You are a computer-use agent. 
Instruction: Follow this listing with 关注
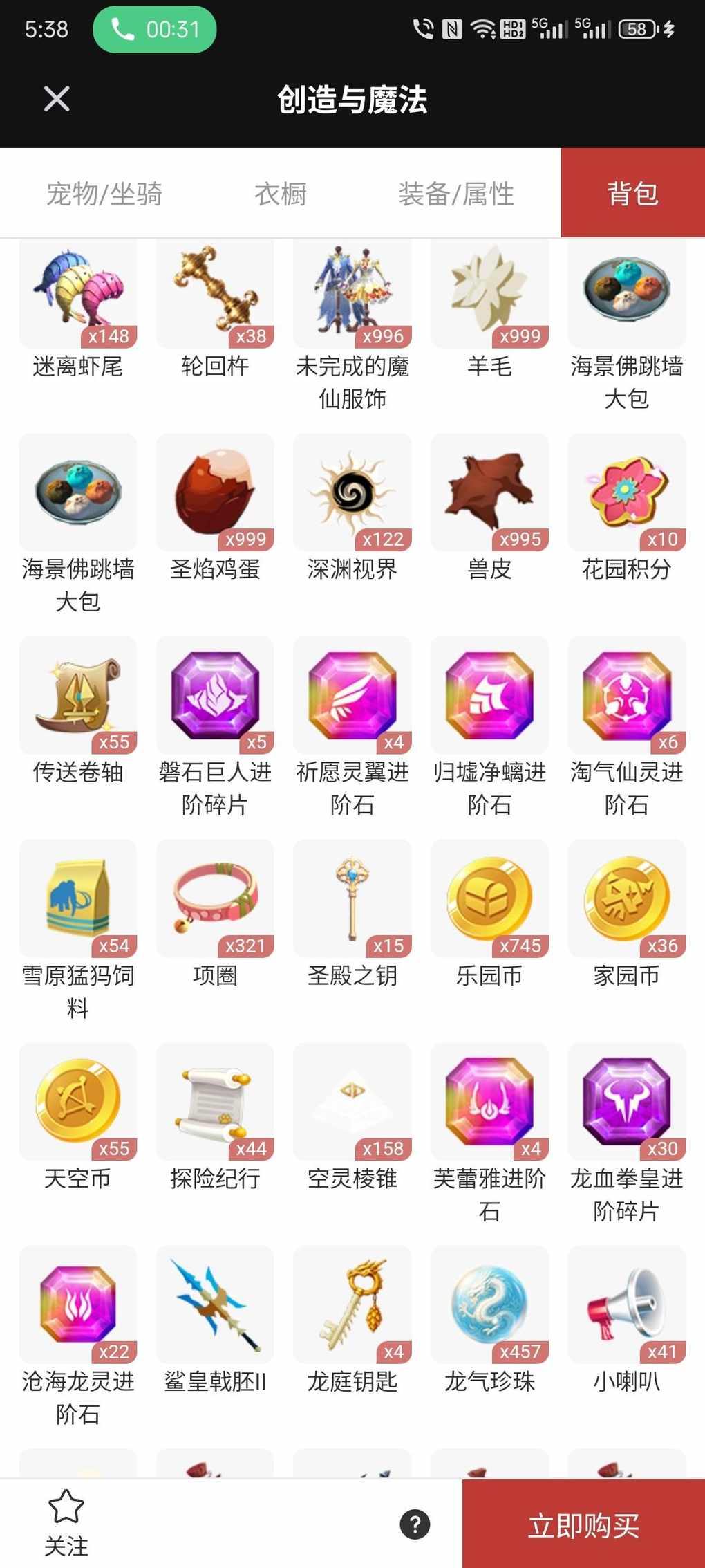66,1524
